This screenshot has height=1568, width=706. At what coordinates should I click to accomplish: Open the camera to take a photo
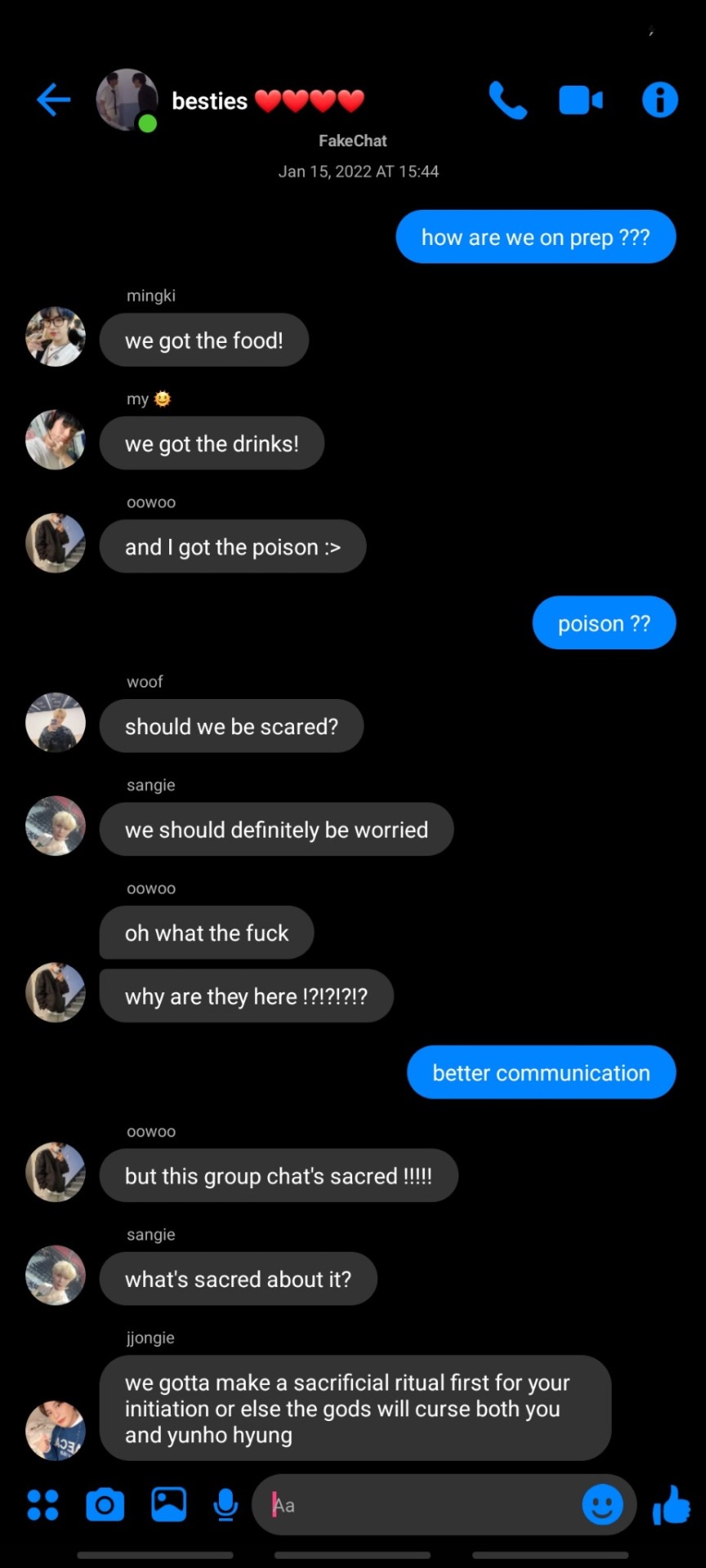[105, 1504]
